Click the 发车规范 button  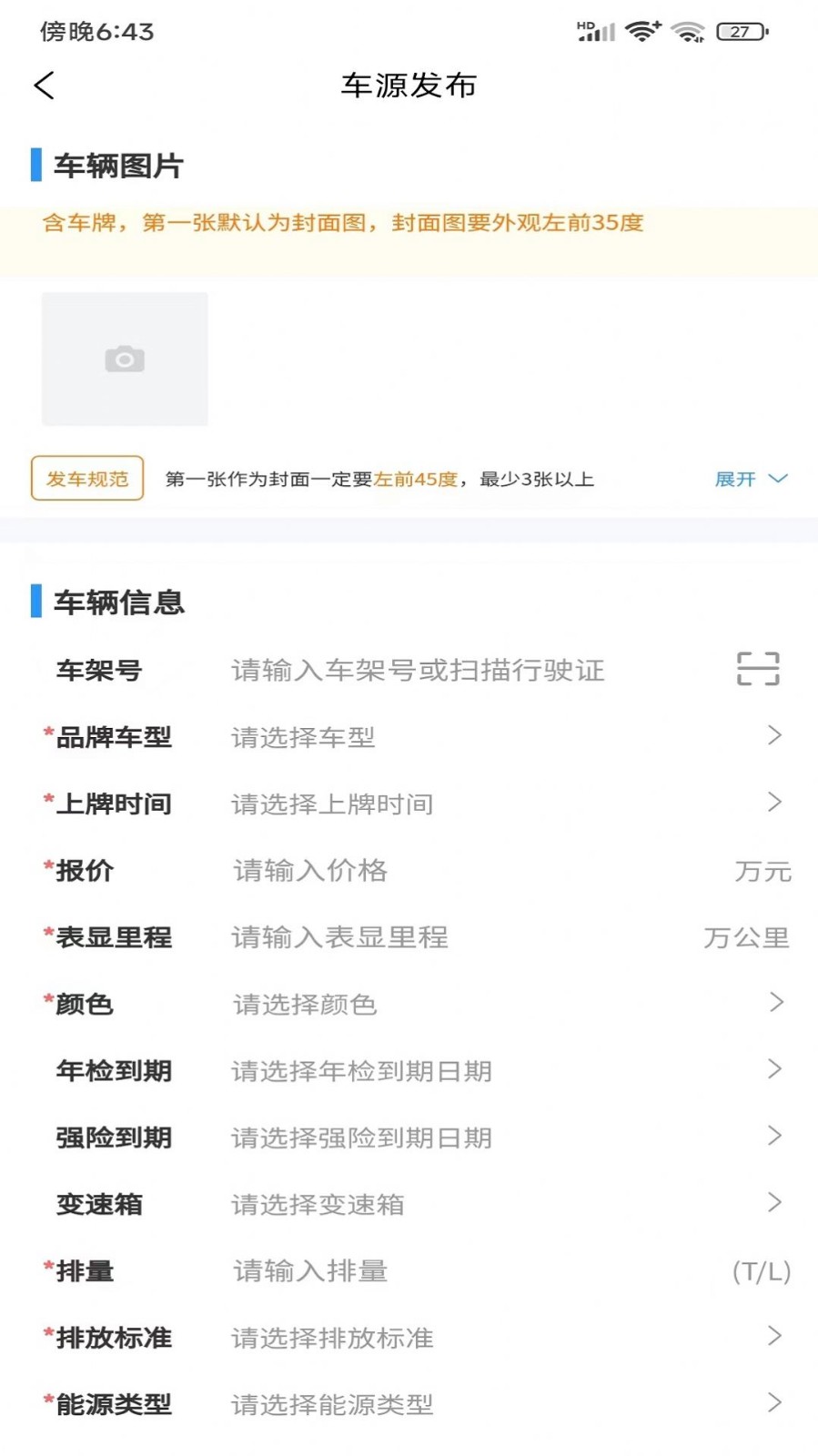coord(86,478)
